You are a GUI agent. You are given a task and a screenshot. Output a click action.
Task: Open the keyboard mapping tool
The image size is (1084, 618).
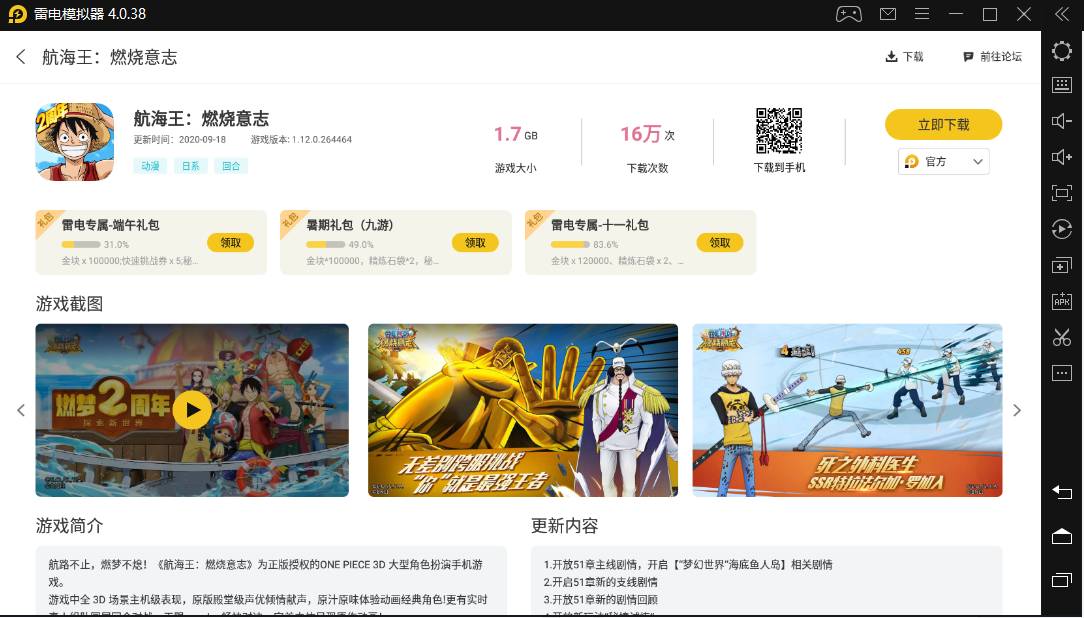click(1062, 85)
